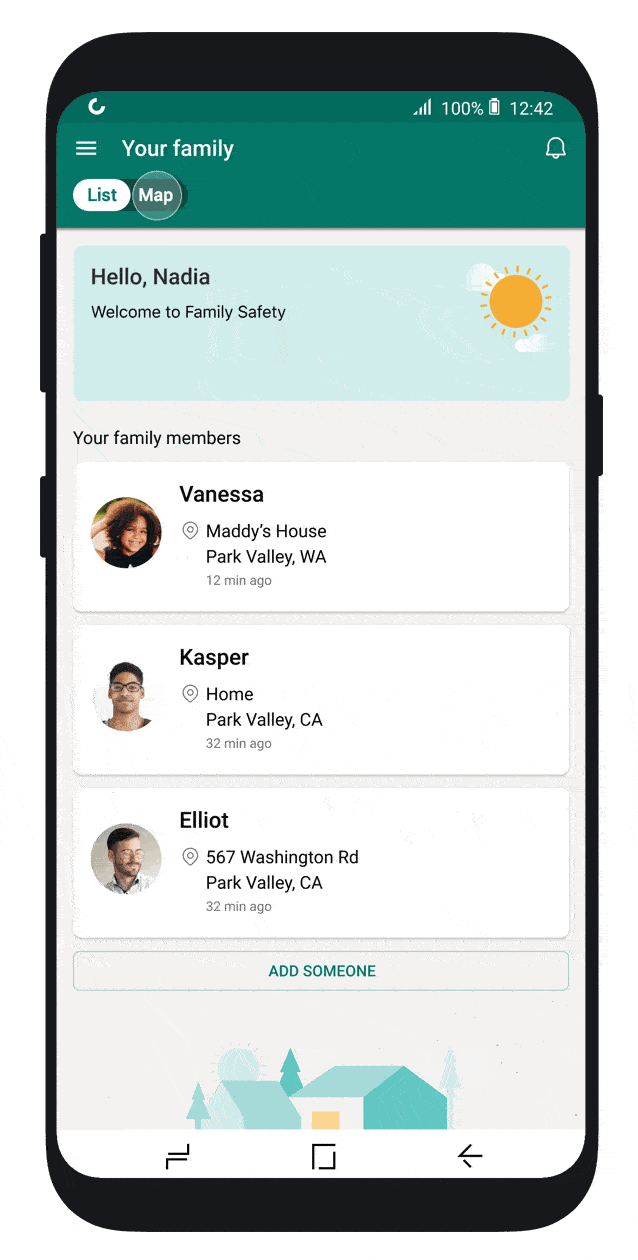Open the hamburger menu

[x=86, y=148]
